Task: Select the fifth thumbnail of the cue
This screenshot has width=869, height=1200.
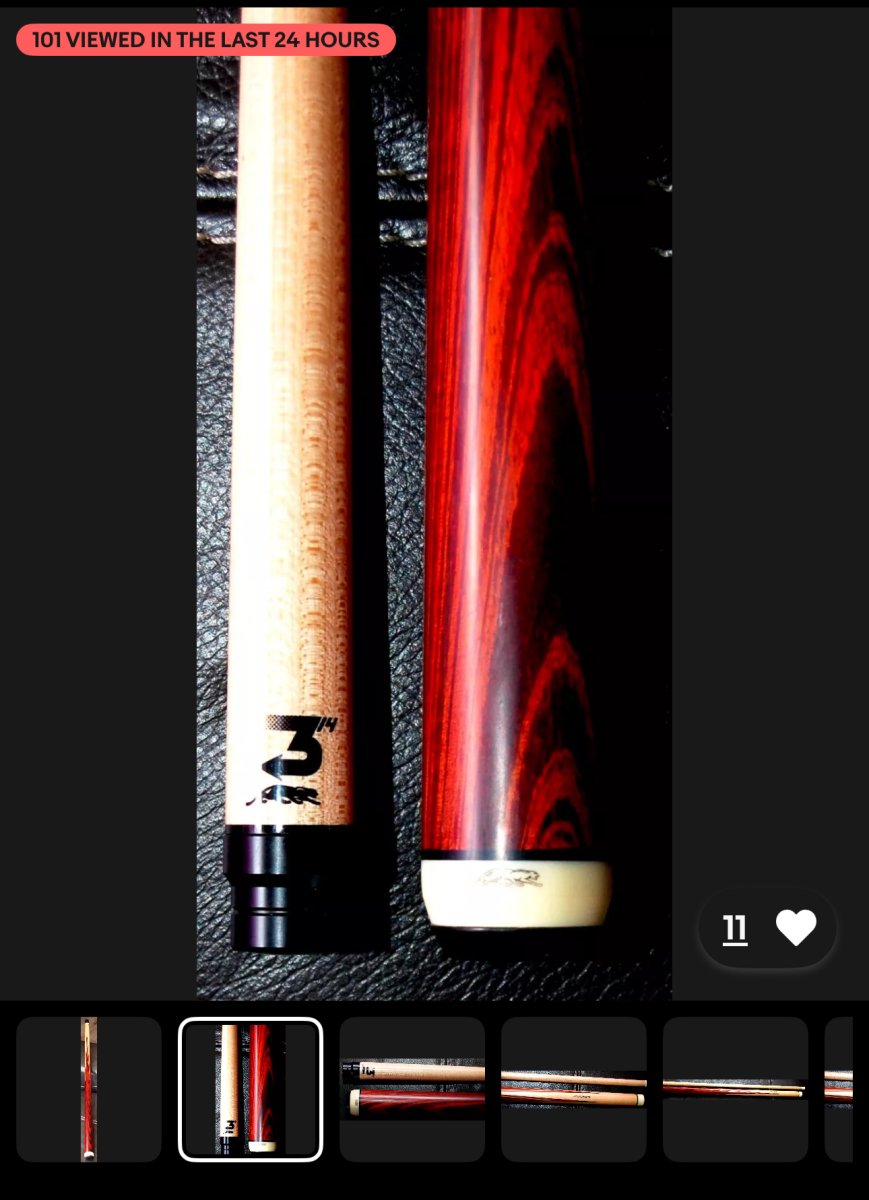Action: coord(735,1089)
